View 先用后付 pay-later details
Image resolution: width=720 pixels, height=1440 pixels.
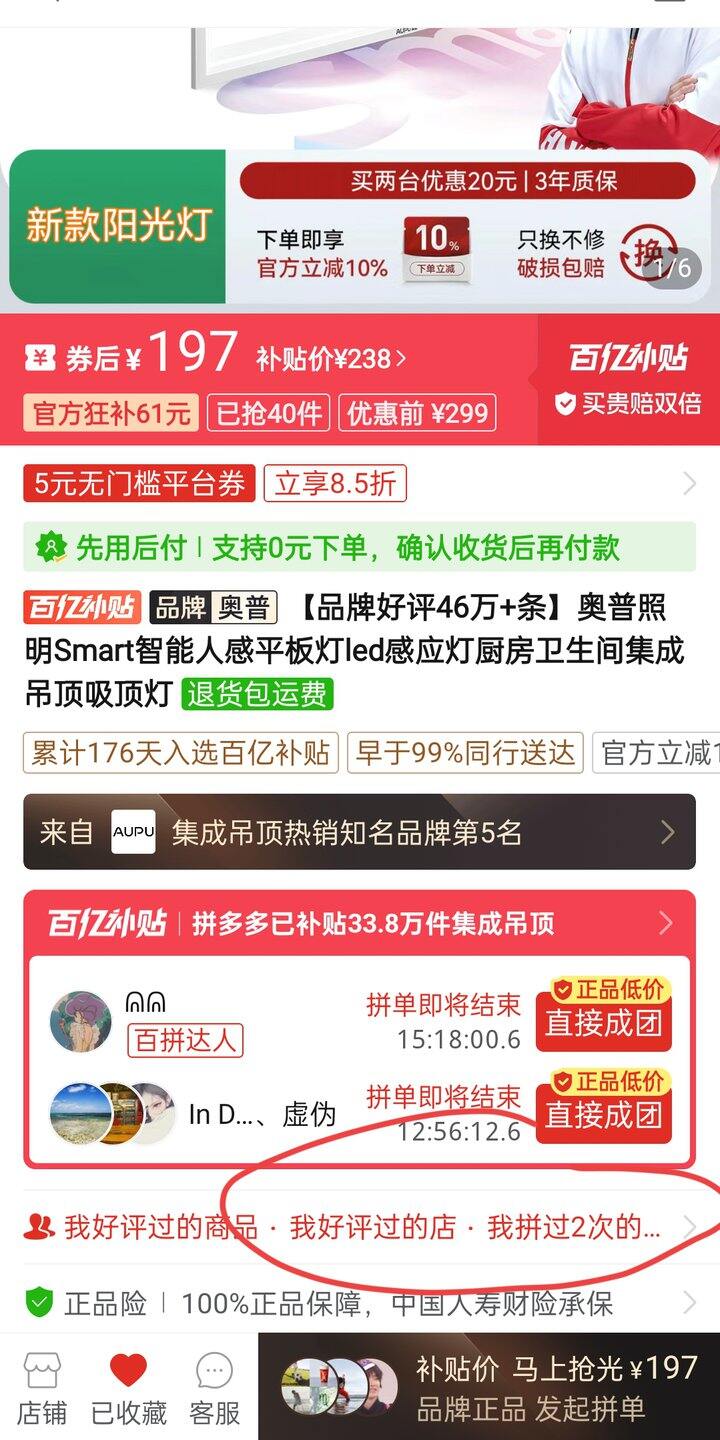pos(358,547)
